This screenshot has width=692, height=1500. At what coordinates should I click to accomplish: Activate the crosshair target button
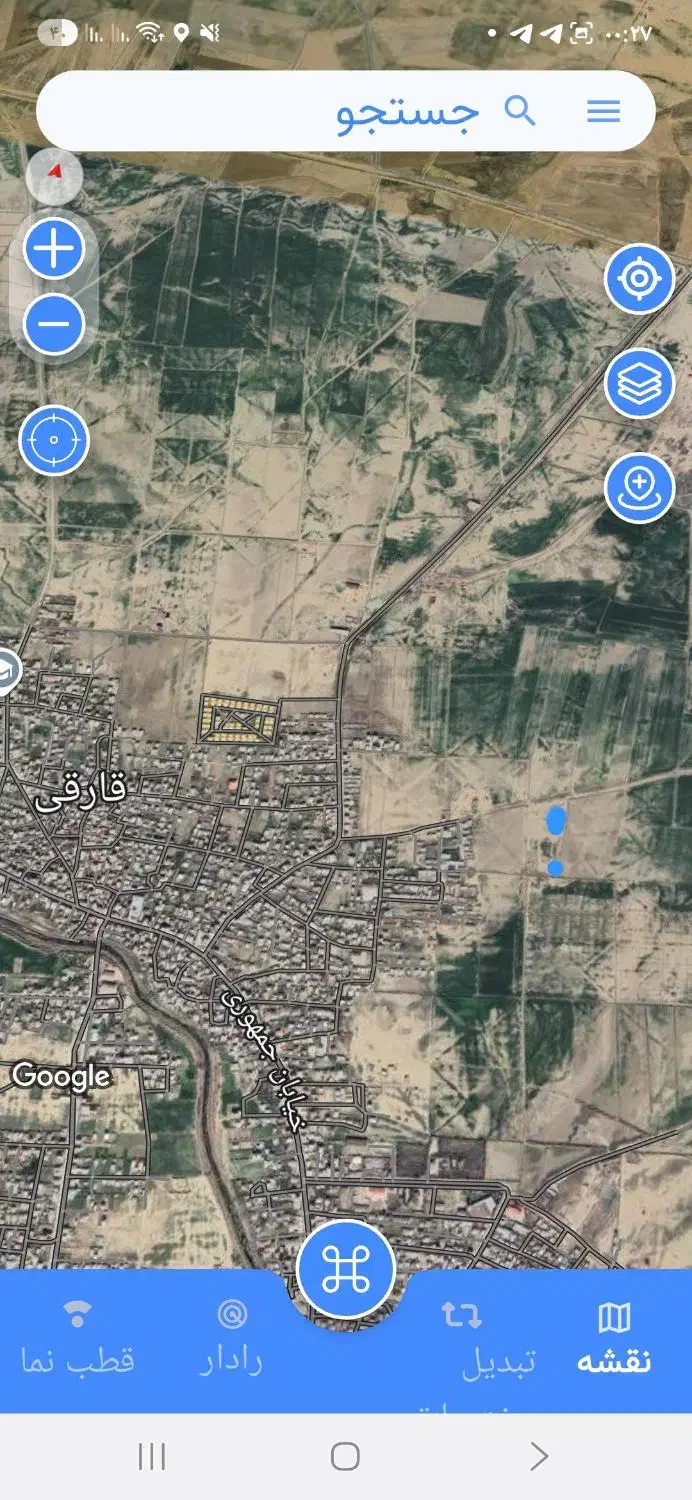tap(54, 440)
